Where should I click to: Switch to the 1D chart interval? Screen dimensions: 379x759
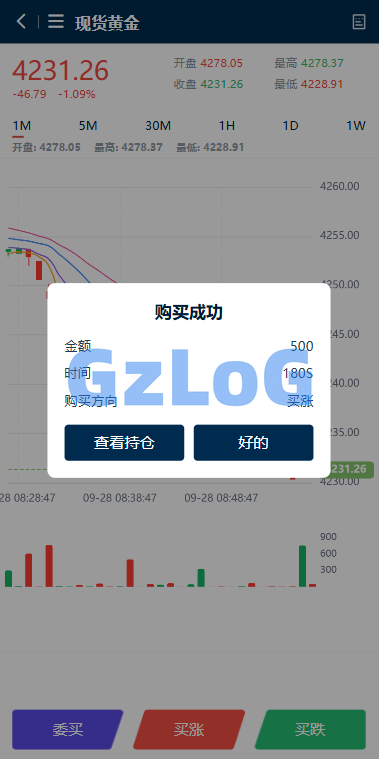(x=290, y=126)
